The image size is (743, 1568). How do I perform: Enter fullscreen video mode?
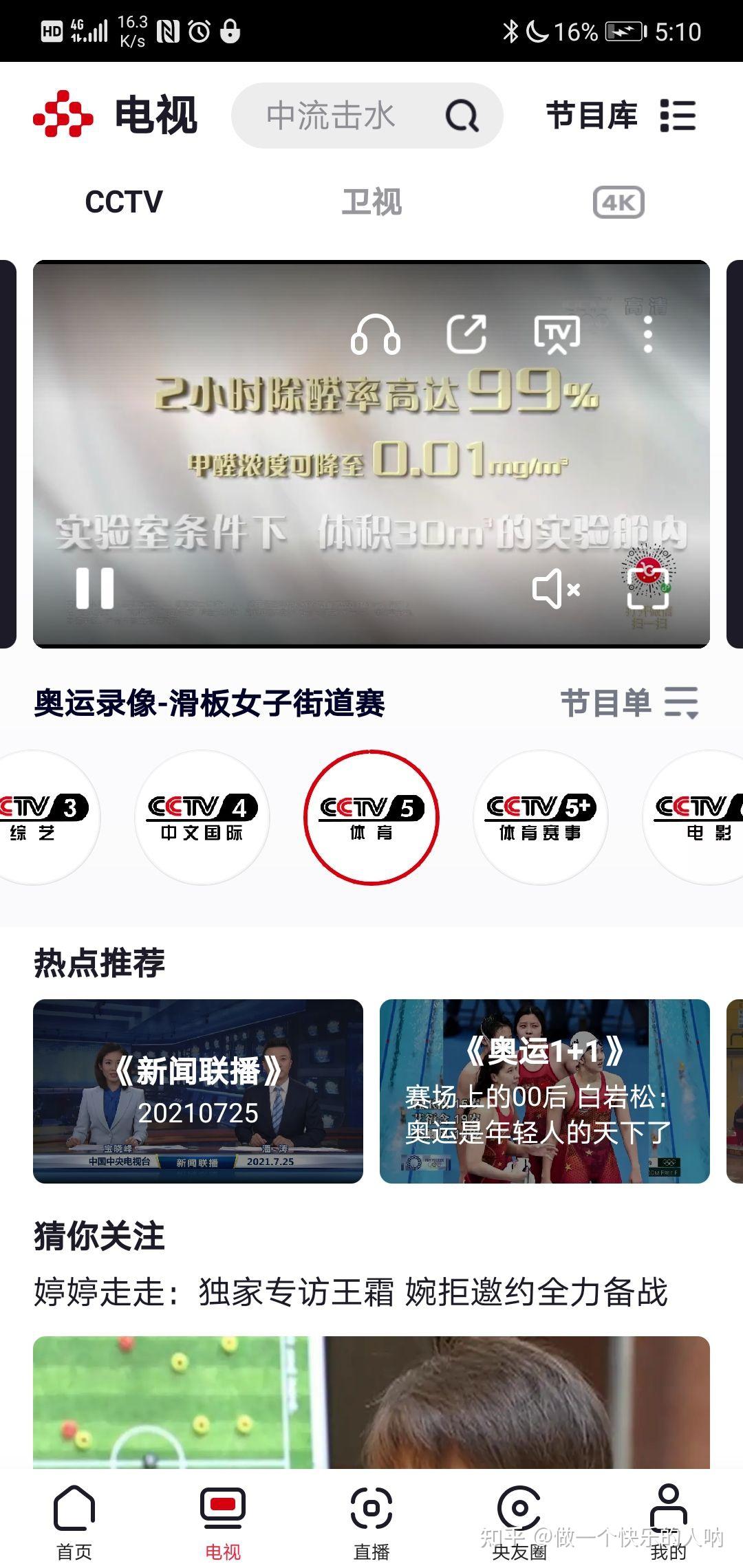pos(647,589)
